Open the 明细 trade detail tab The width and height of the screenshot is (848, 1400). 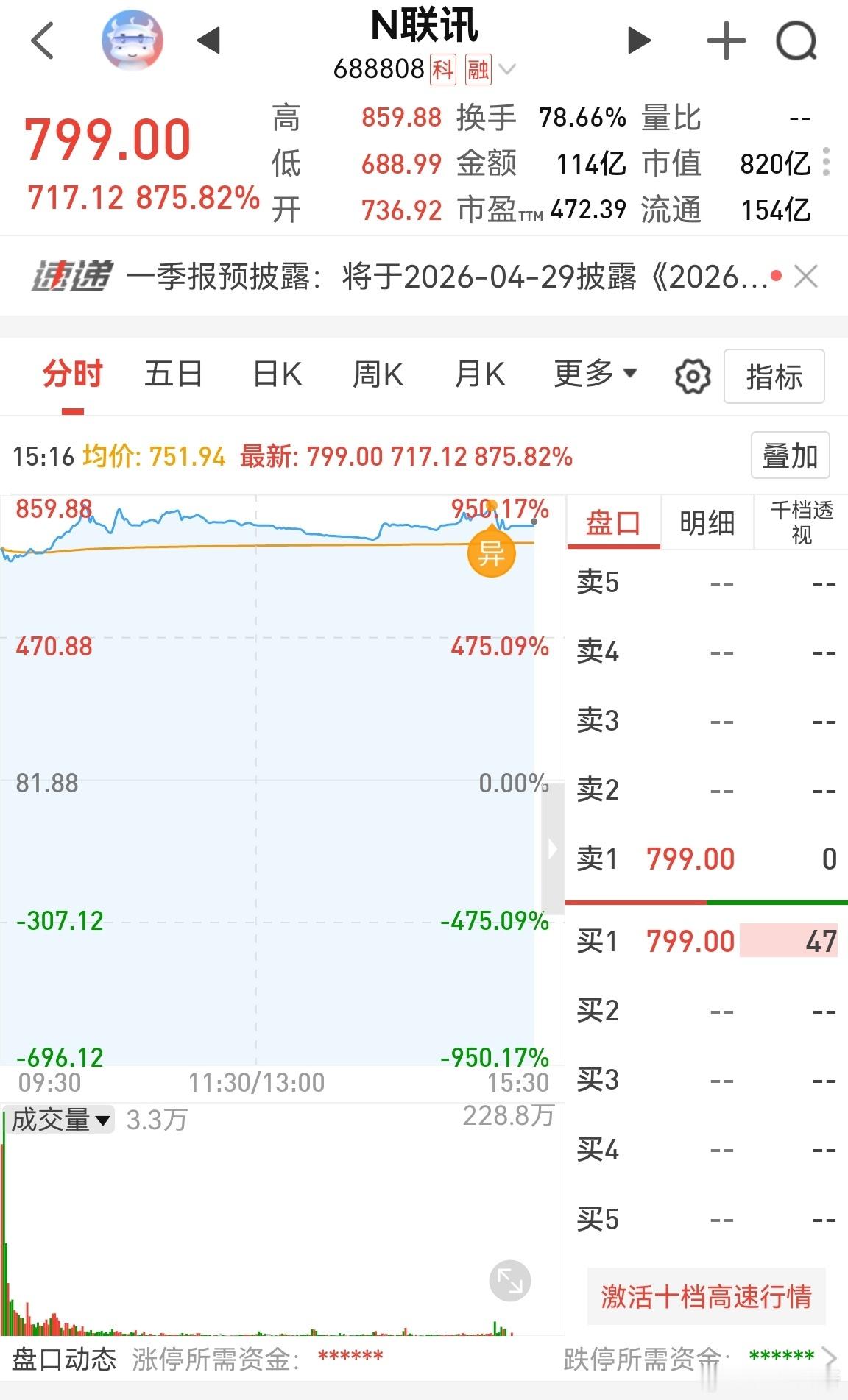coord(707,522)
